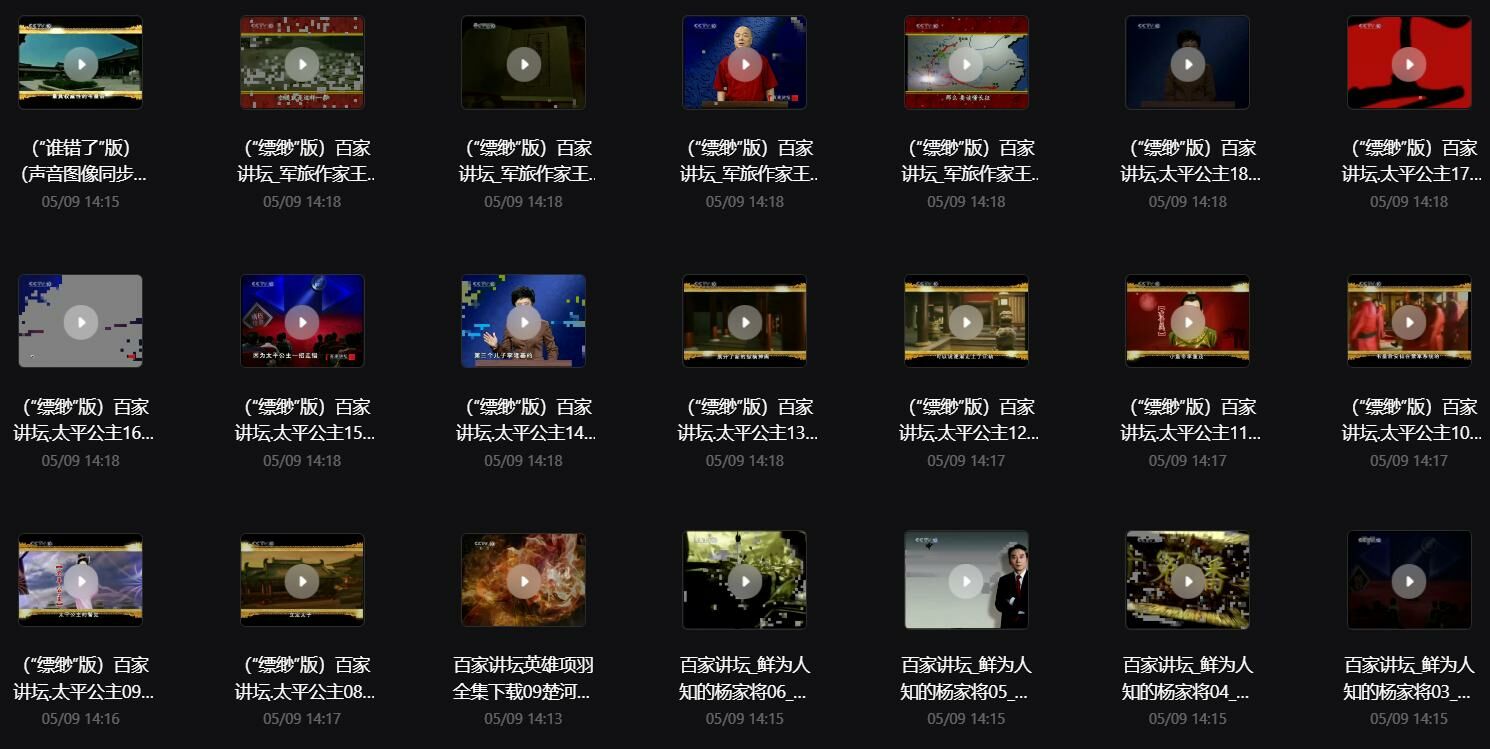Viewport: 1490px width, 749px height.
Task: Play 鲜为人知的杨家将06 video
Action: [744, 580]
